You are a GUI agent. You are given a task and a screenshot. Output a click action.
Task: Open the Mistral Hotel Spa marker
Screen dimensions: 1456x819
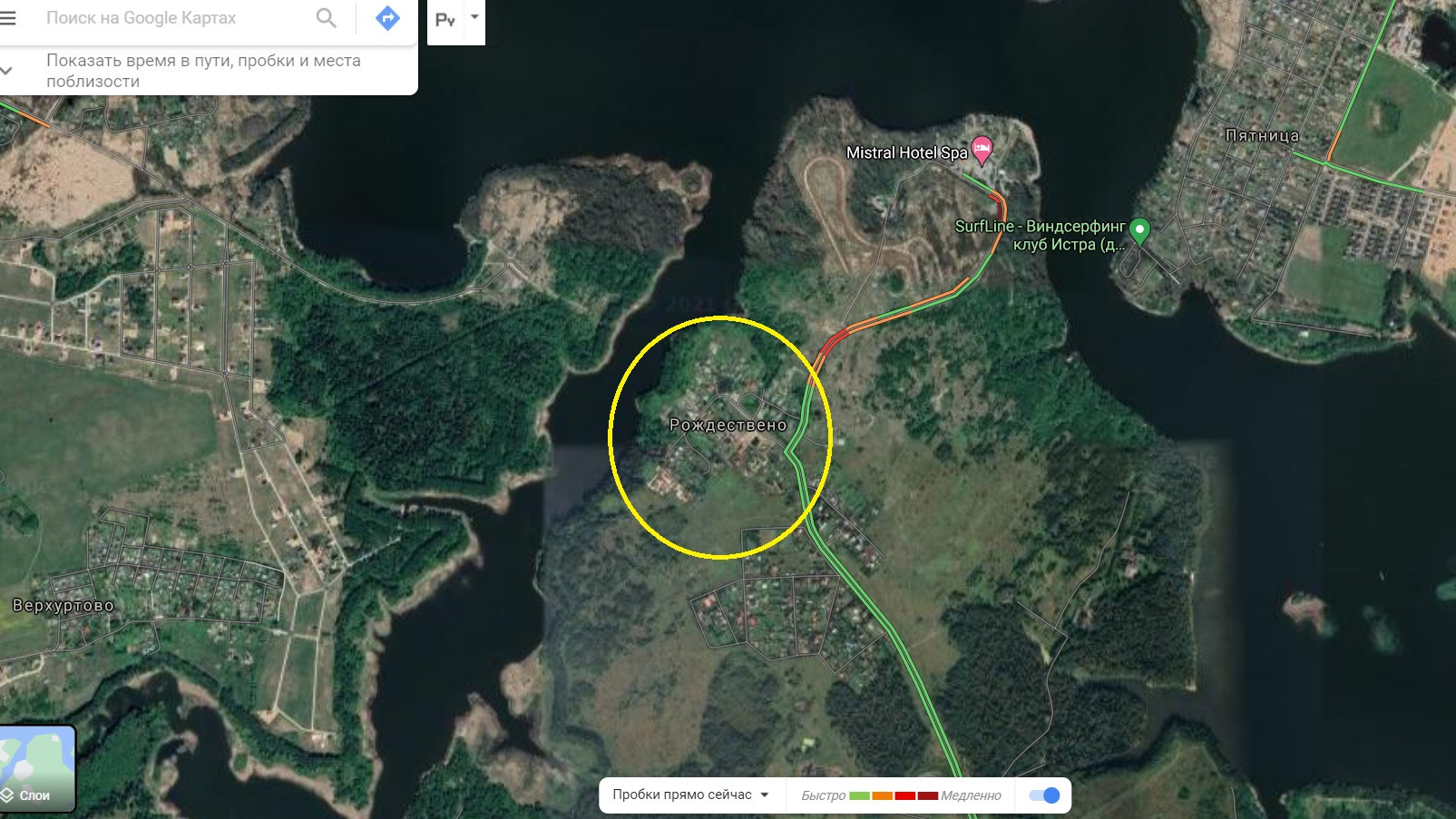coord(982,149)
